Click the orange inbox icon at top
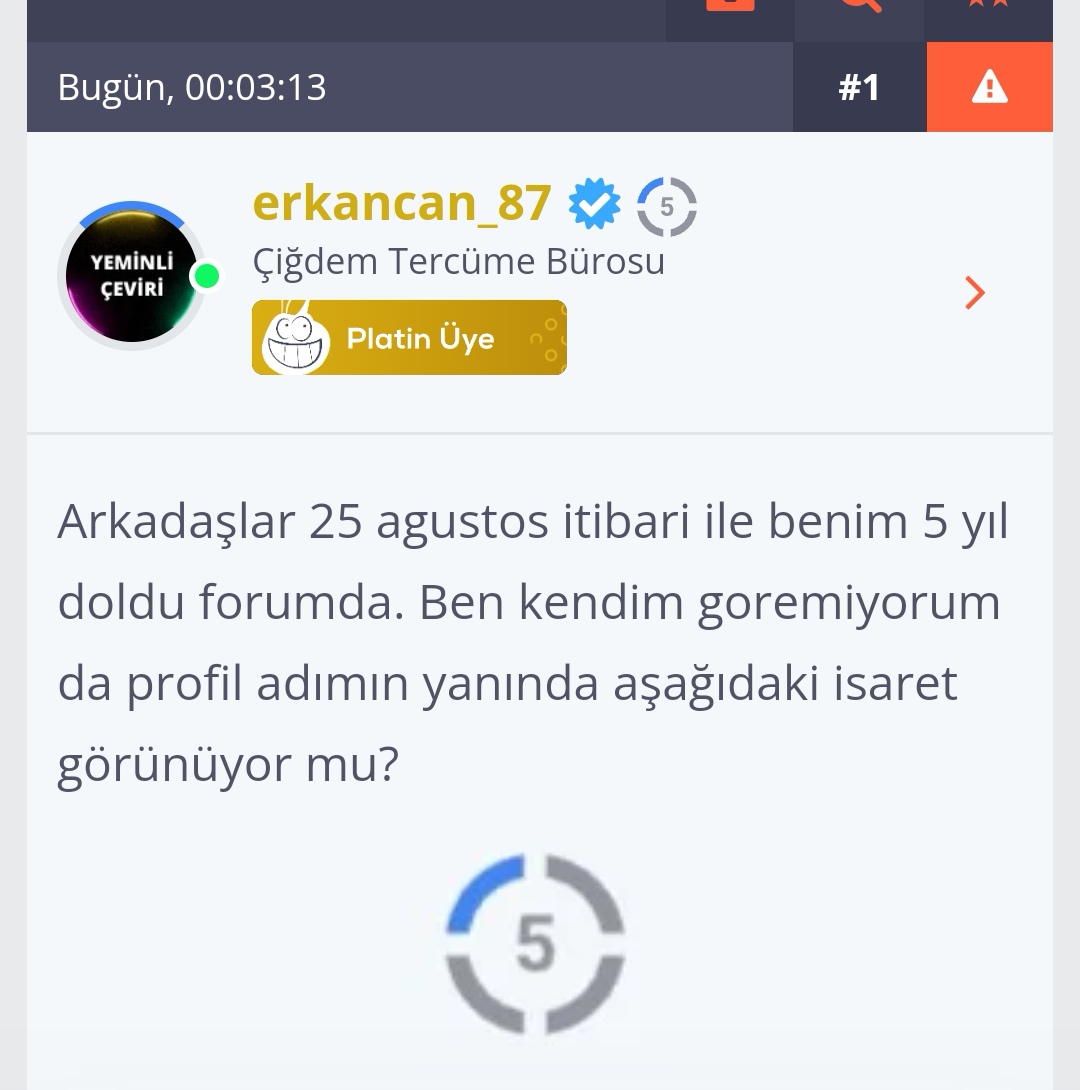Screen dimensions: 1080x1090 (x=729, y=10)
